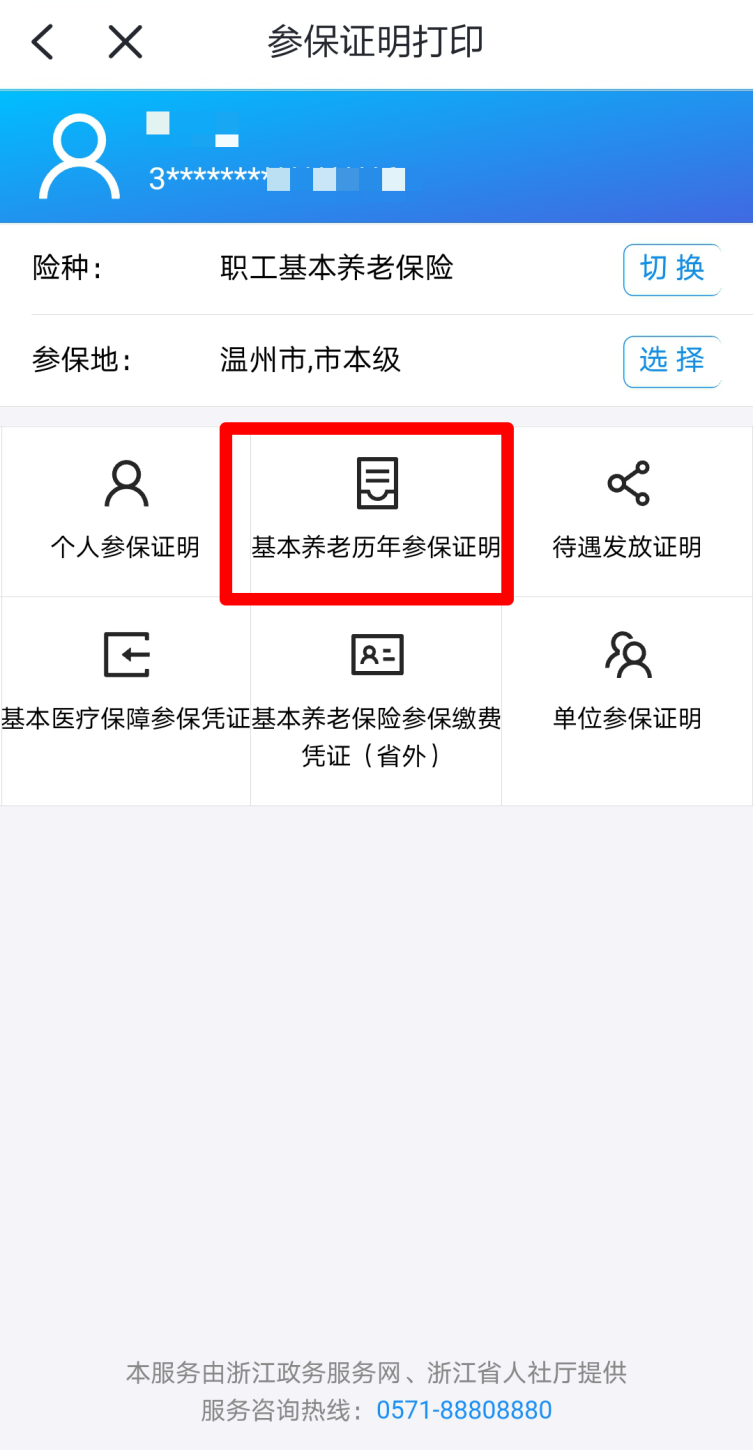This screenshot has width=753, height=1450.
Task: Open 个人参保证明
Action: tap(126, 511)
